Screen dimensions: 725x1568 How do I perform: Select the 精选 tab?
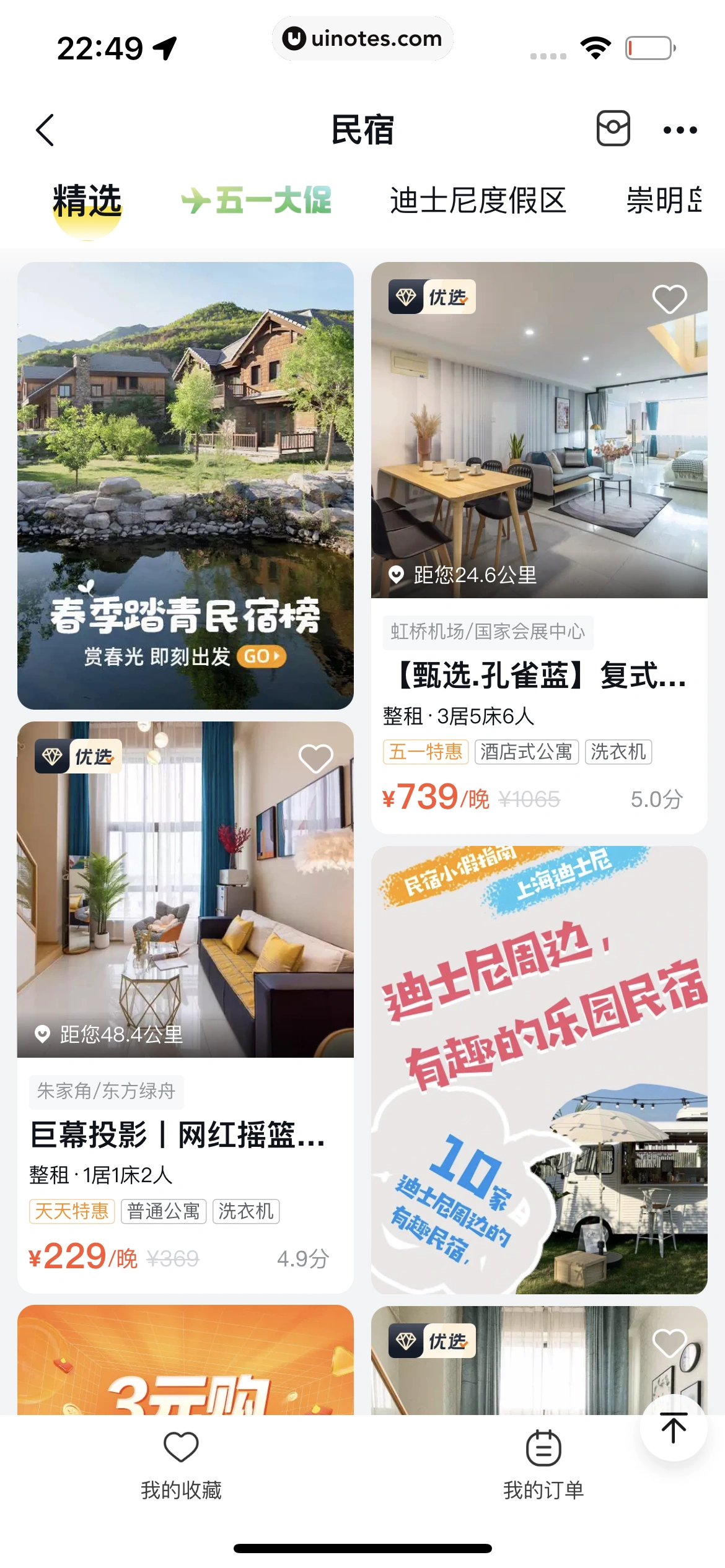click(87, 201)
